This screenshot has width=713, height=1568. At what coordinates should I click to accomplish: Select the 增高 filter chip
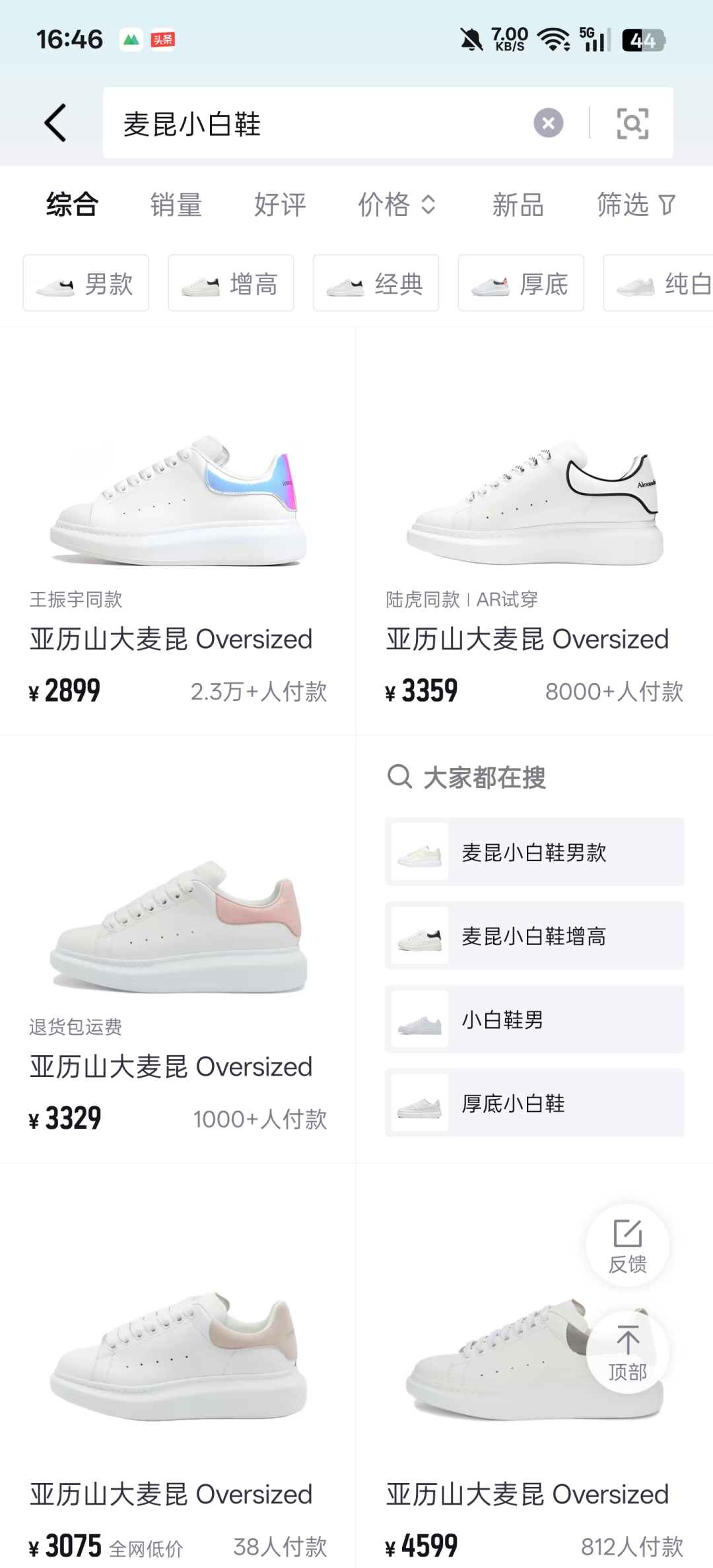(231, 283)
